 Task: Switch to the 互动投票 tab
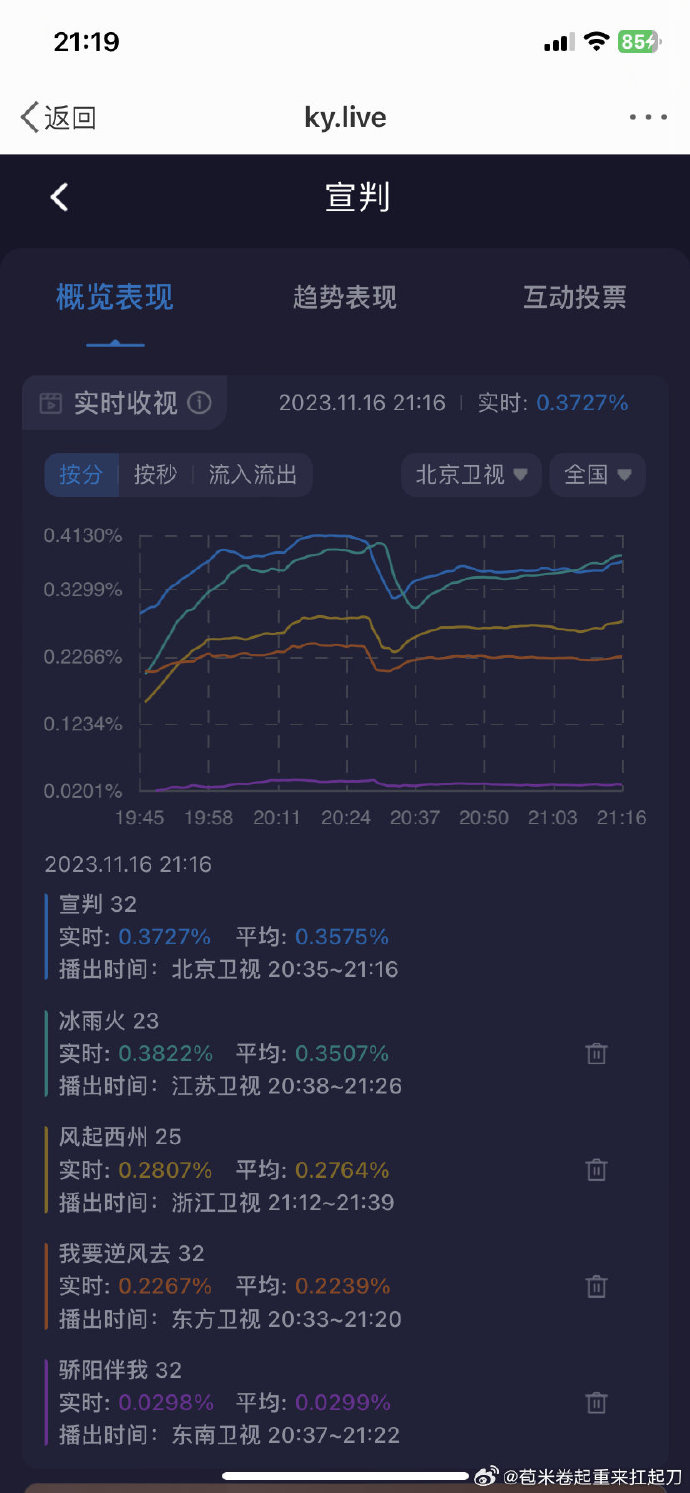click(x=575, y=297)
